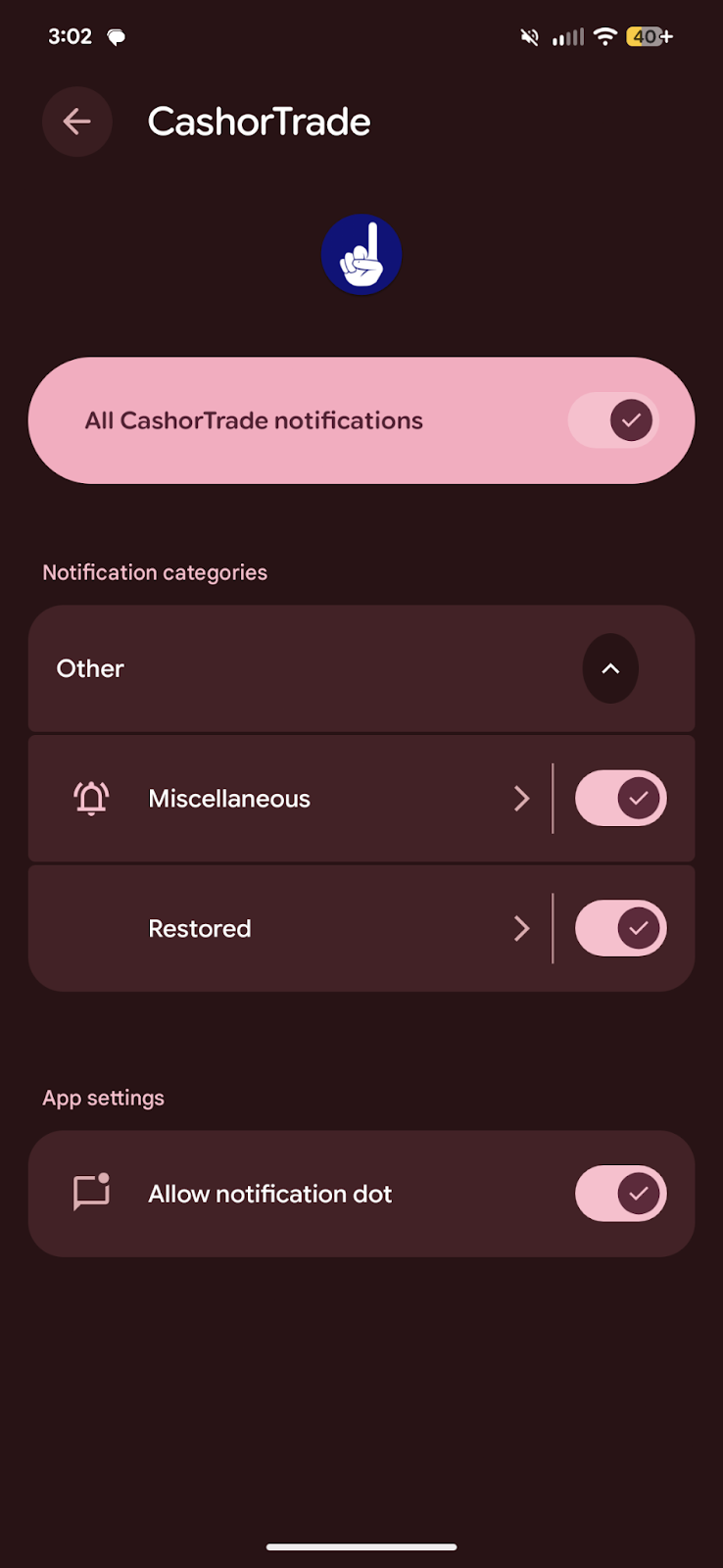Viewport: 723px width, 1568px height.
Task: Disable the Restored notifications switch
Action: click(620, 928)
